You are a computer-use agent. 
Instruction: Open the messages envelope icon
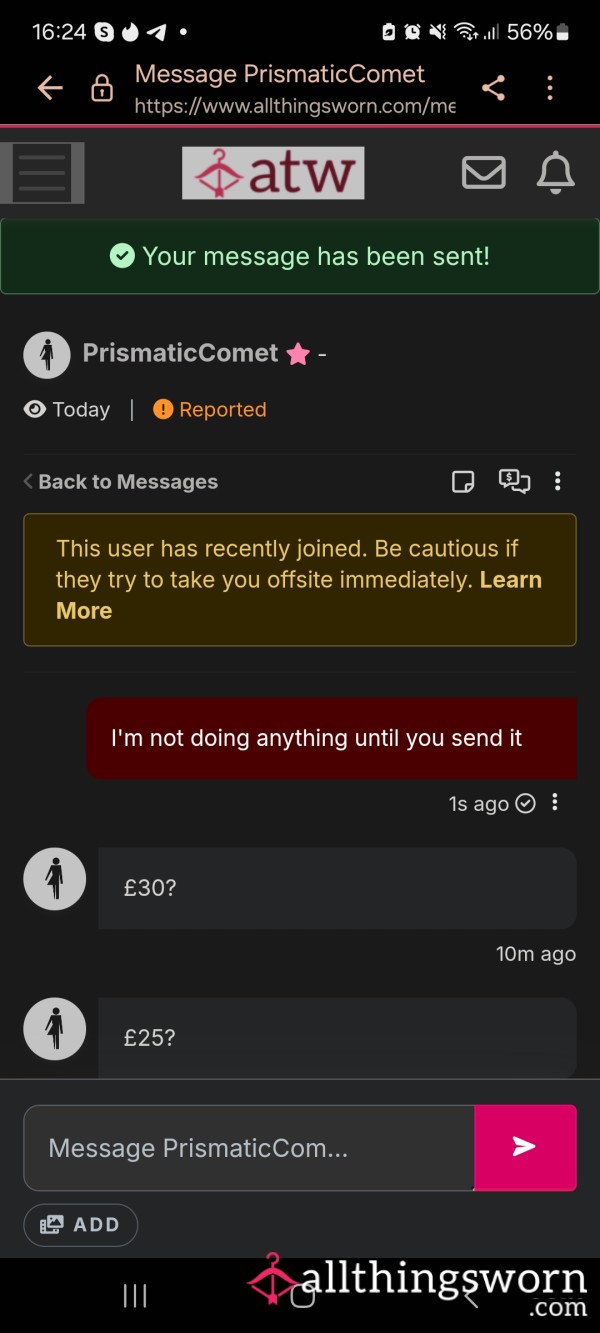pos(484,173)
